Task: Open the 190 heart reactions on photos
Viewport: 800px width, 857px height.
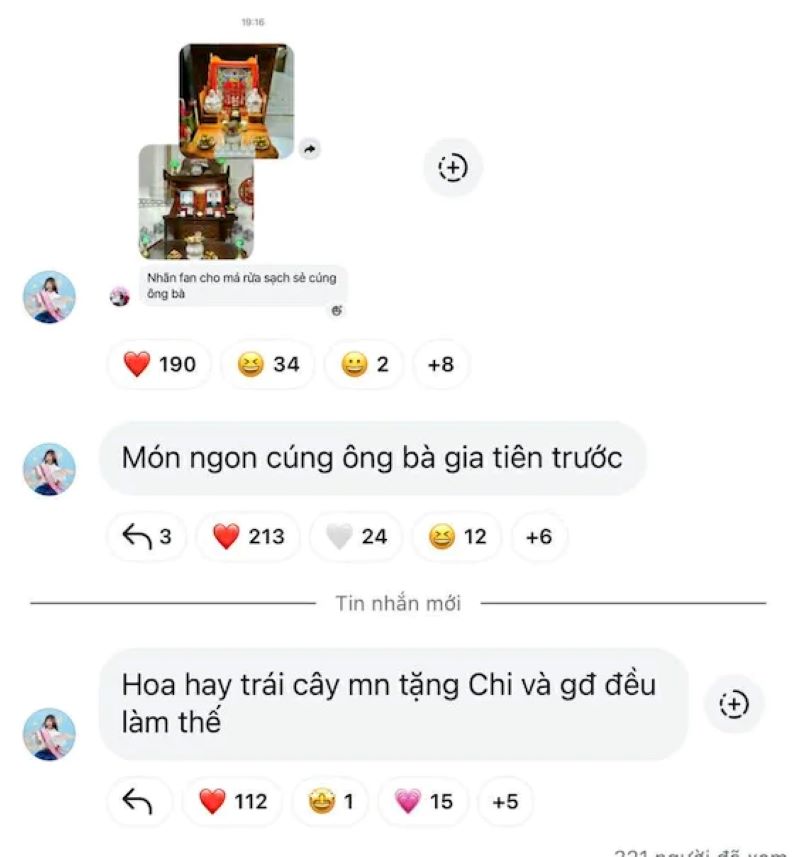Action: 159,365
